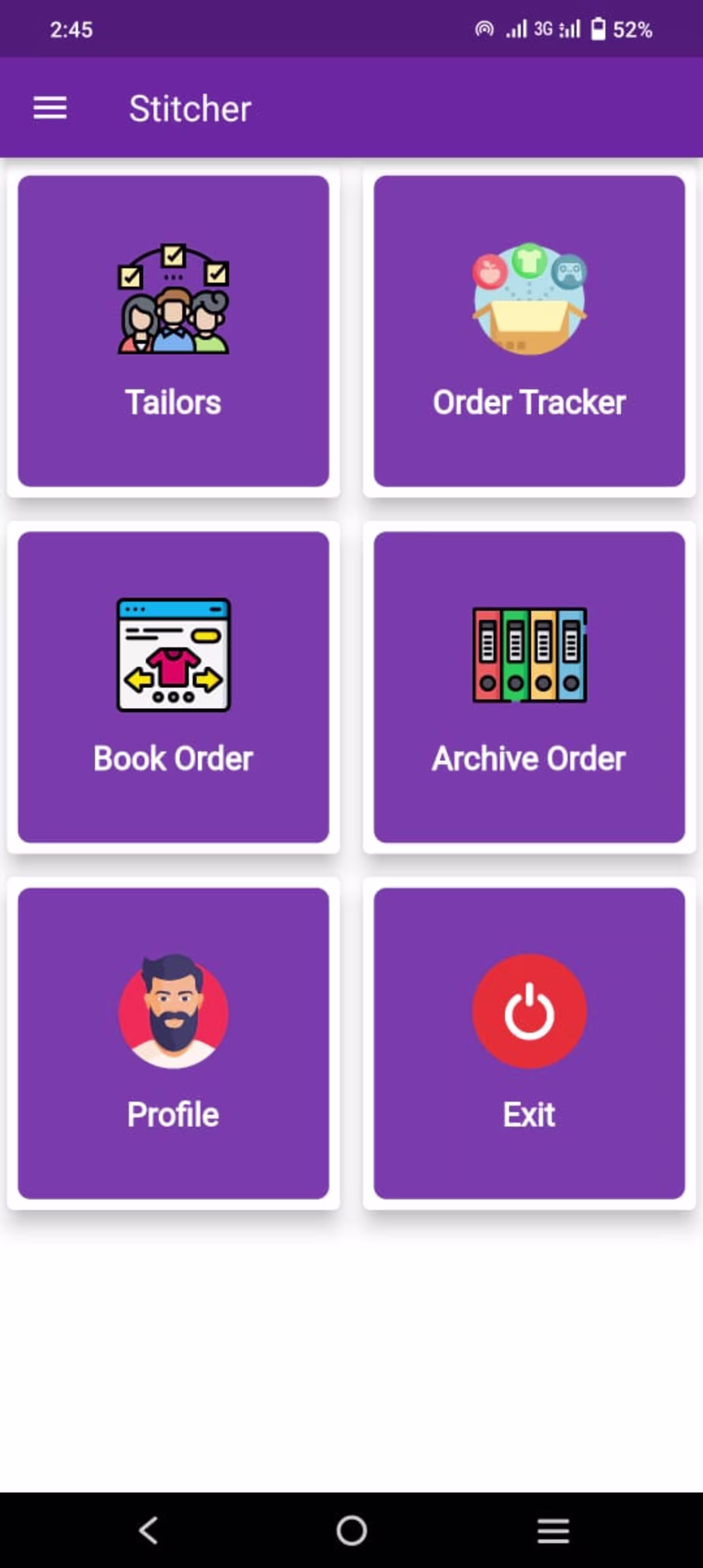703x1568 pixels.
Task: Open the Order Tracker card
Action: pyautogui.click(x=529, y=331)
